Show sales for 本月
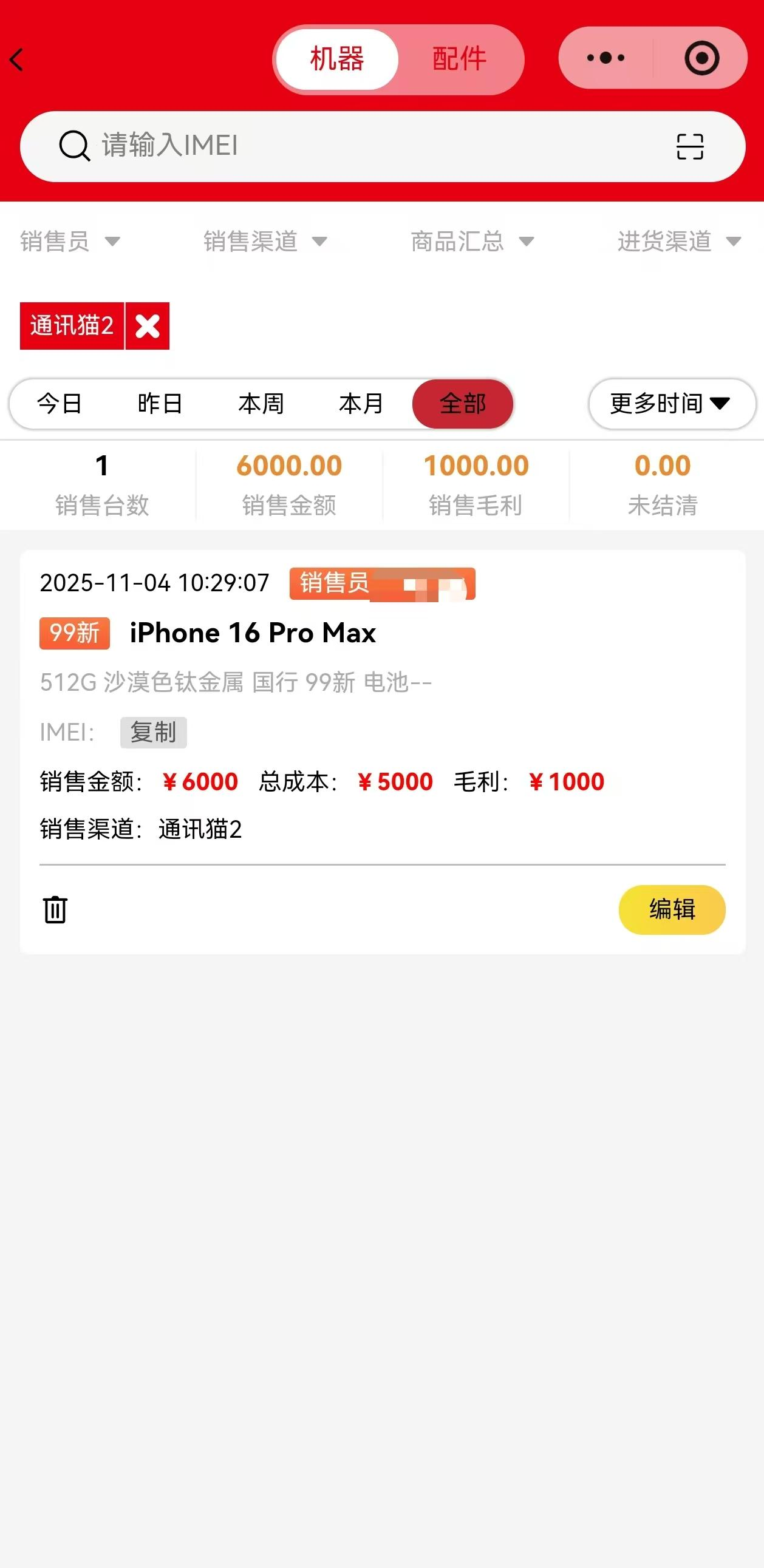Viewport: 764px width, 1568px height. [x=361, y=404]
